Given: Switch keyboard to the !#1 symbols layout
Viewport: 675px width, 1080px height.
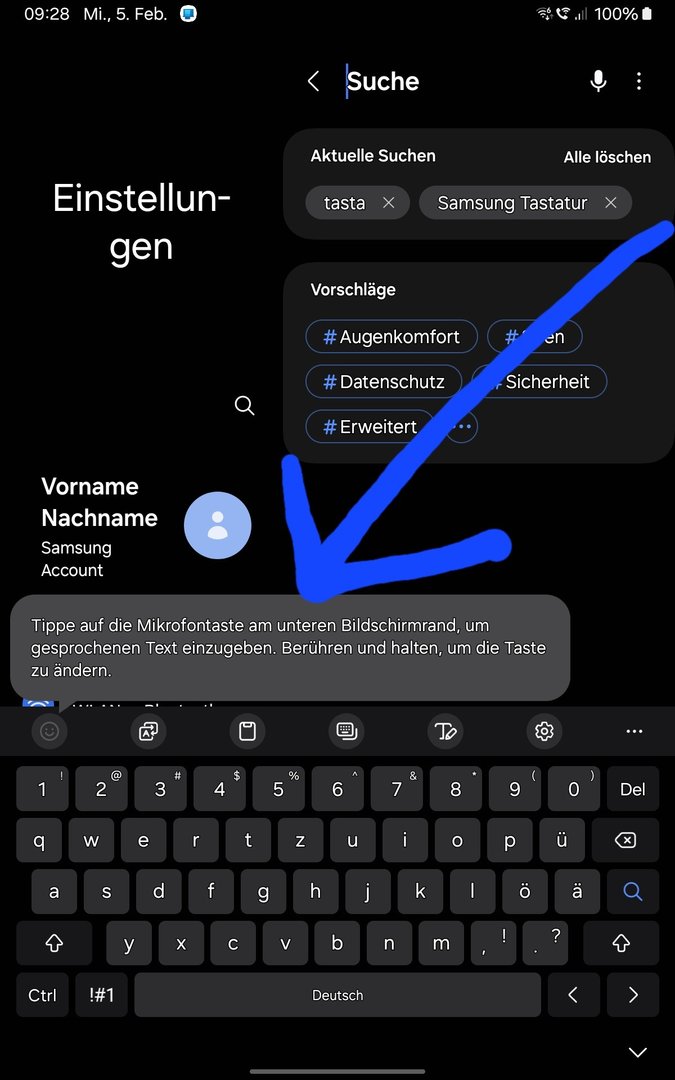Looking at the screenshot, I should (x=102, y=995).
